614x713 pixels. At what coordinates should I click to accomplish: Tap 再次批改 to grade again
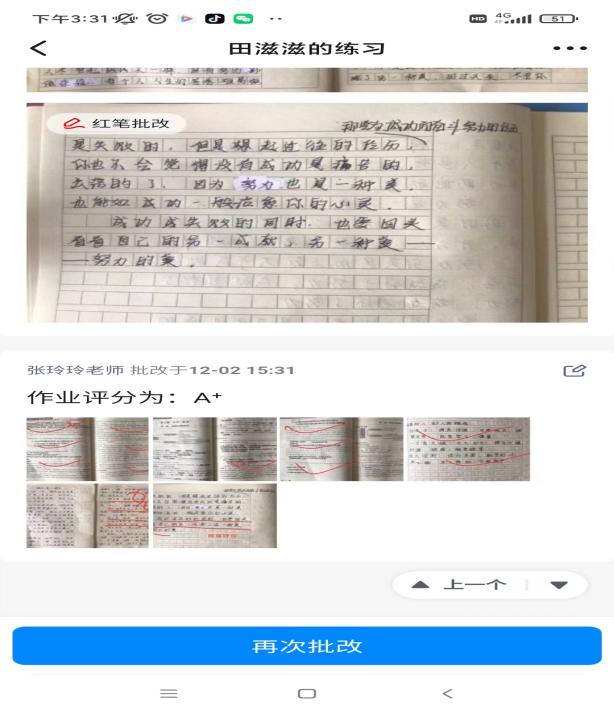pyautogui.click(x=307, y=646)
